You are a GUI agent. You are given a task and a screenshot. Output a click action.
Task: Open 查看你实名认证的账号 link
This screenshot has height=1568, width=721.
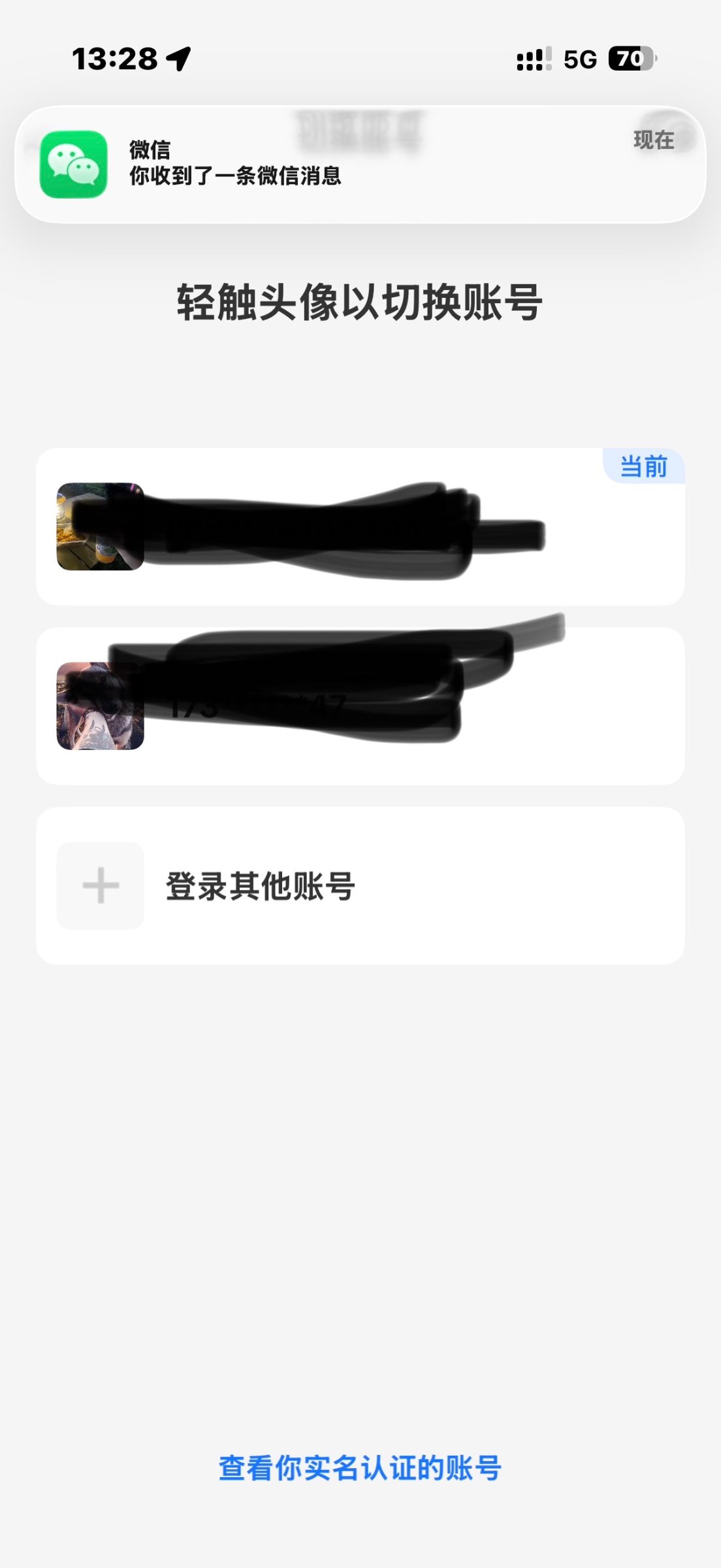tap(360, 1468)
